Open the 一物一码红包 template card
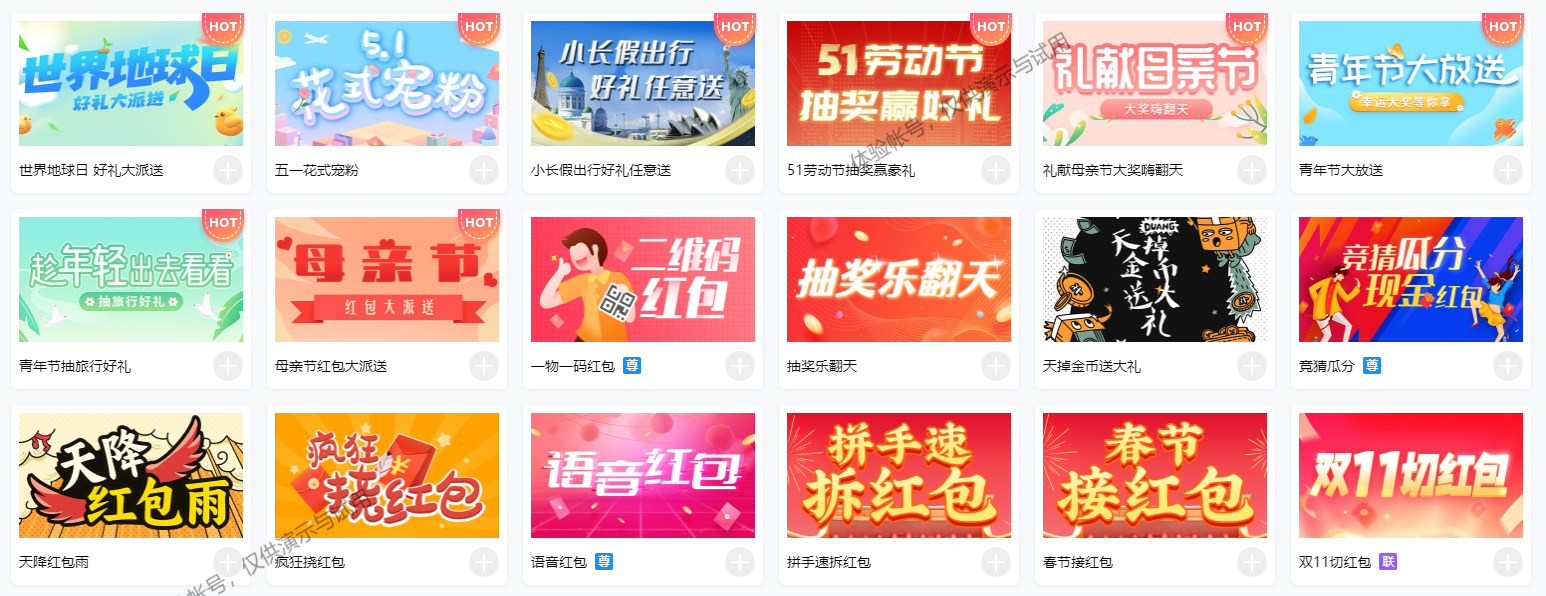The image size is (1546, 596). [x=643, y=279]
